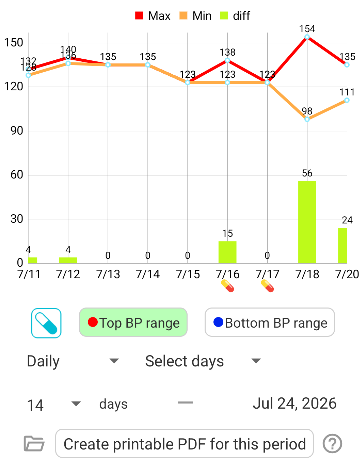Open the help question mark icon
The image size is (364, 464).
[x=332, y=444]
